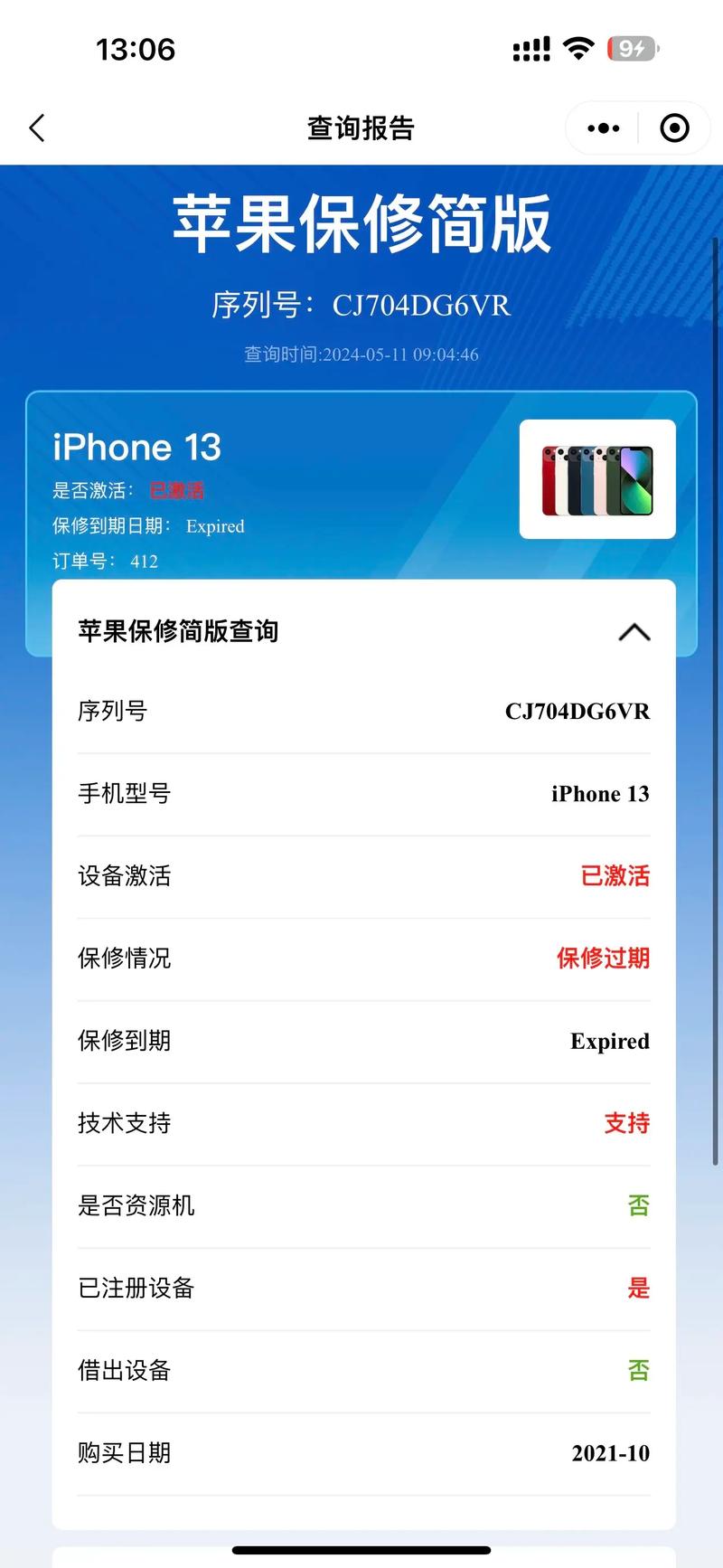Screen dimensions: 723x1568
Task: Tap the serial number CJ704DG6VR
Action: (x=577, y=711)
